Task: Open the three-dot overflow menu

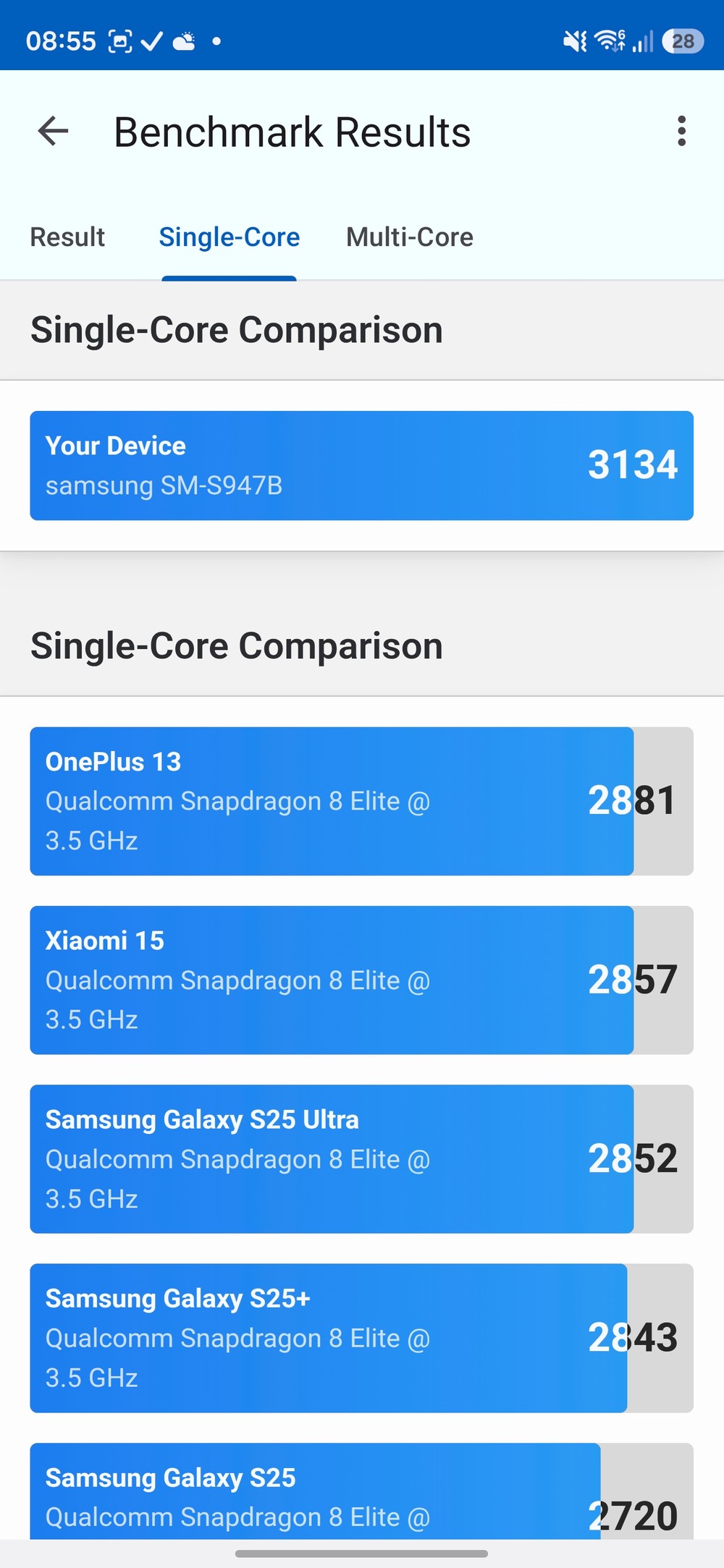Action: 681,132
